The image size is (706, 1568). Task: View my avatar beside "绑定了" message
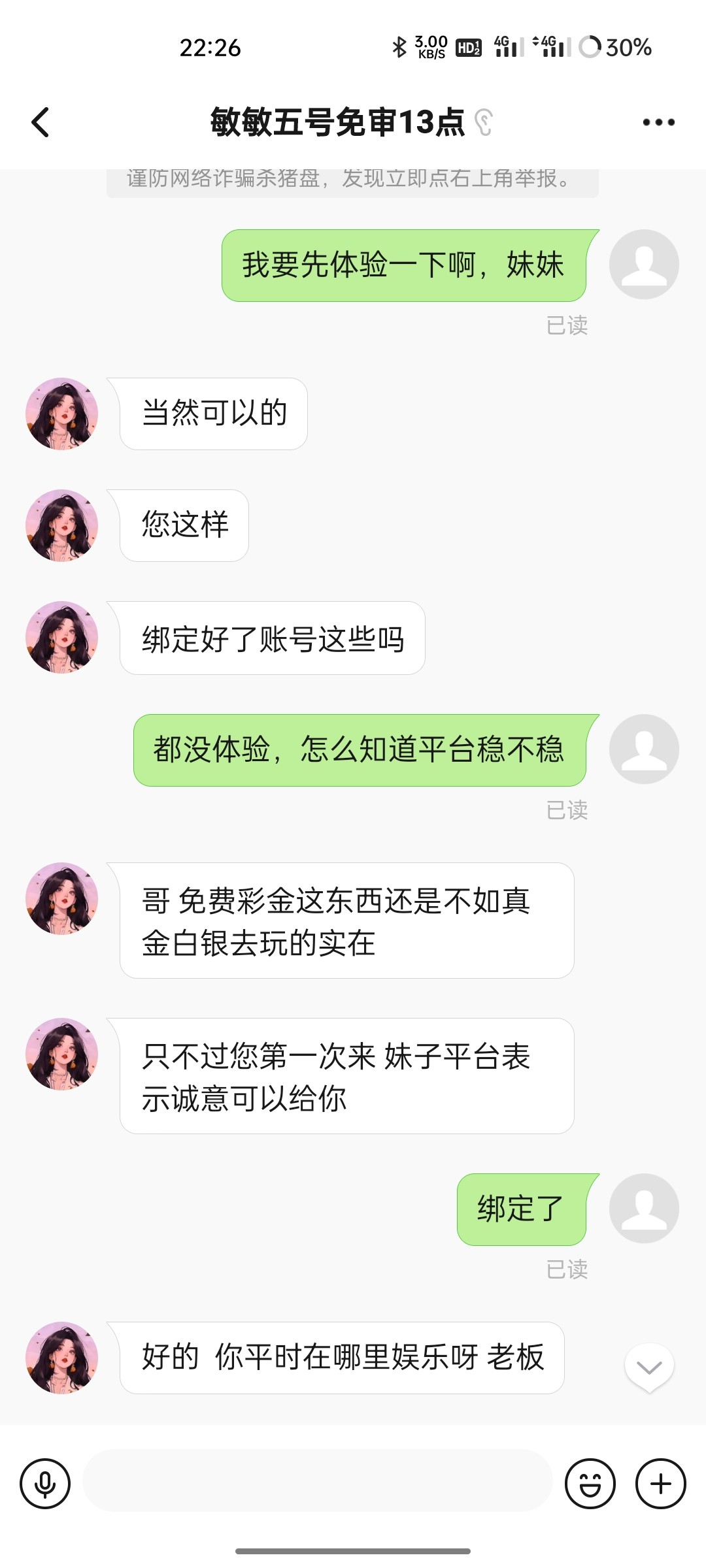(644, 1208)
